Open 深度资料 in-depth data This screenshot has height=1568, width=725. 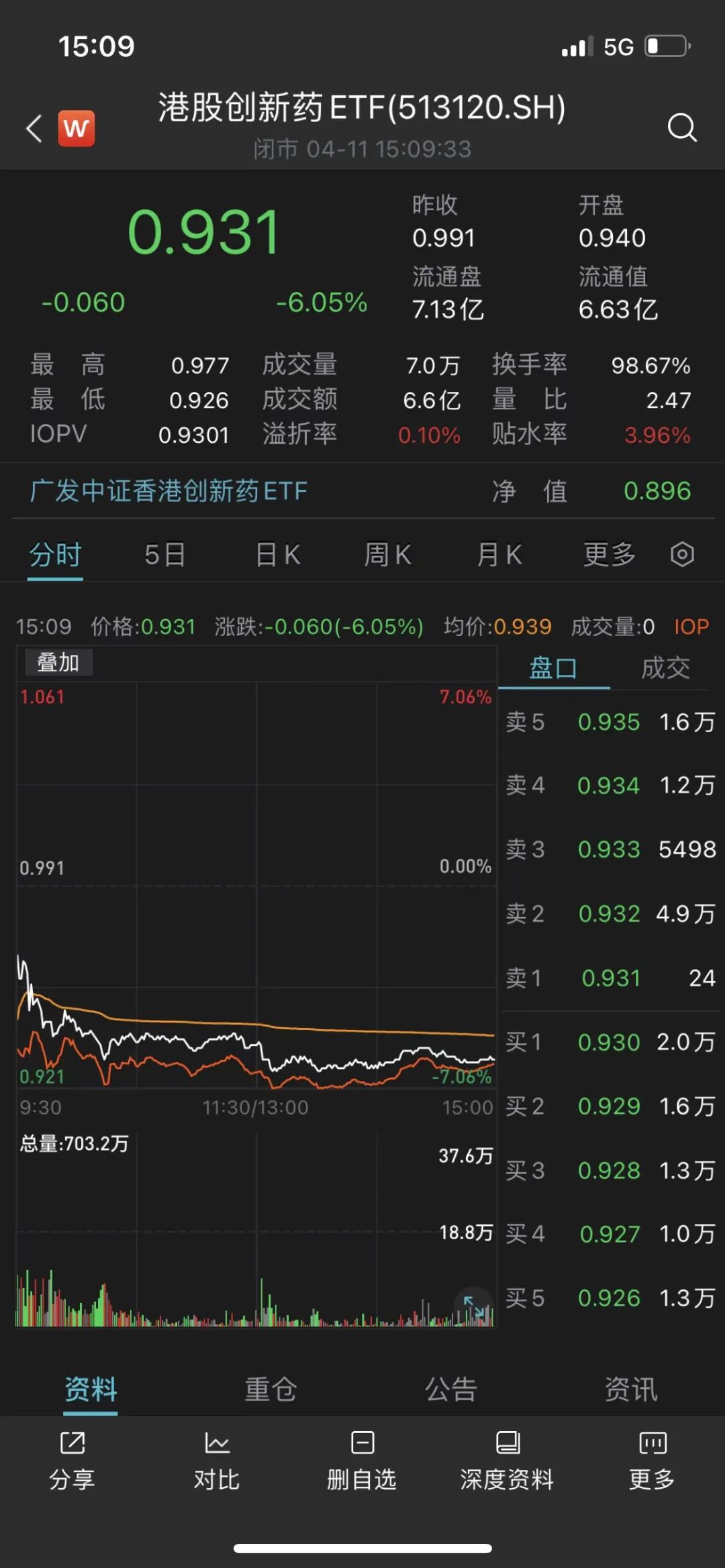[507, 1460]
